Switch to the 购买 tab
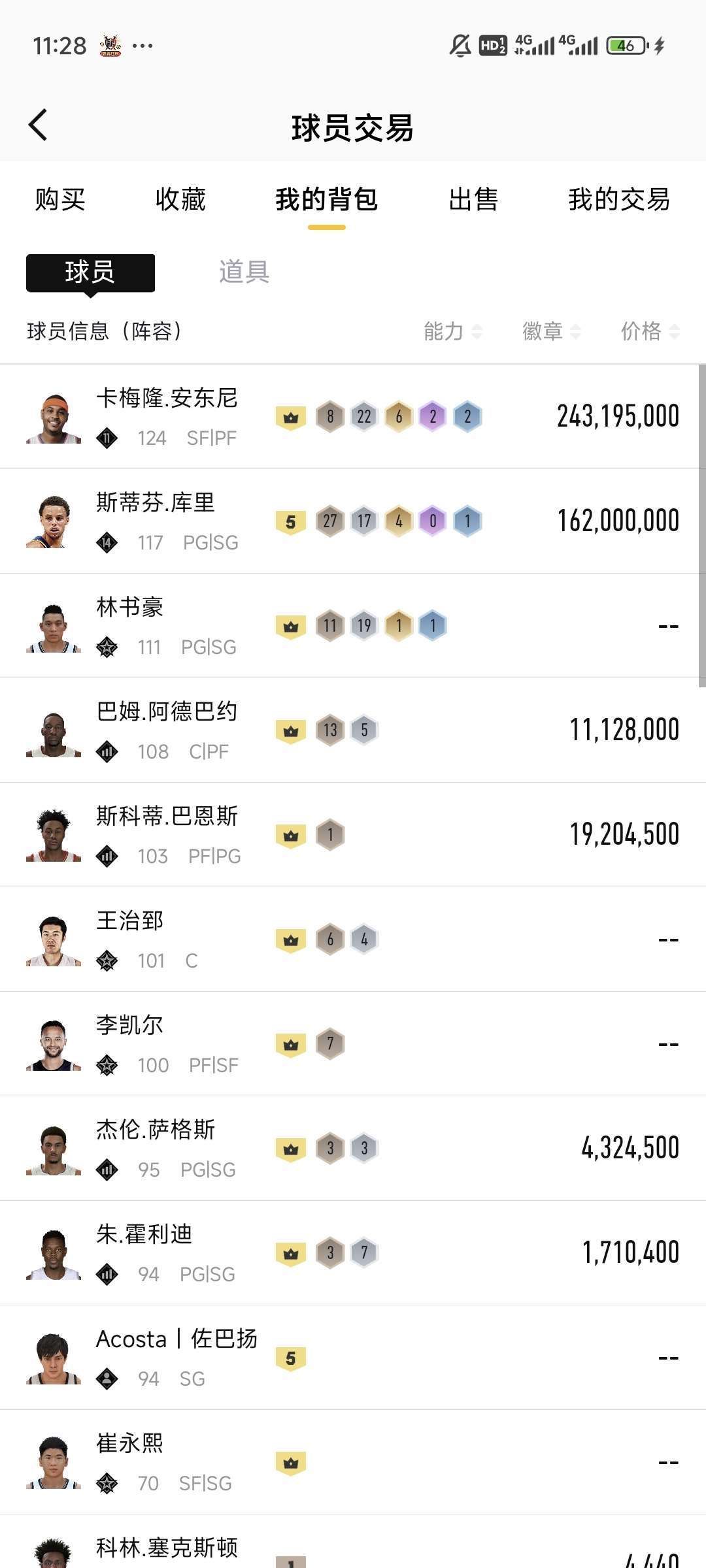Screen dimensions: 706x1568 (60, 199)
